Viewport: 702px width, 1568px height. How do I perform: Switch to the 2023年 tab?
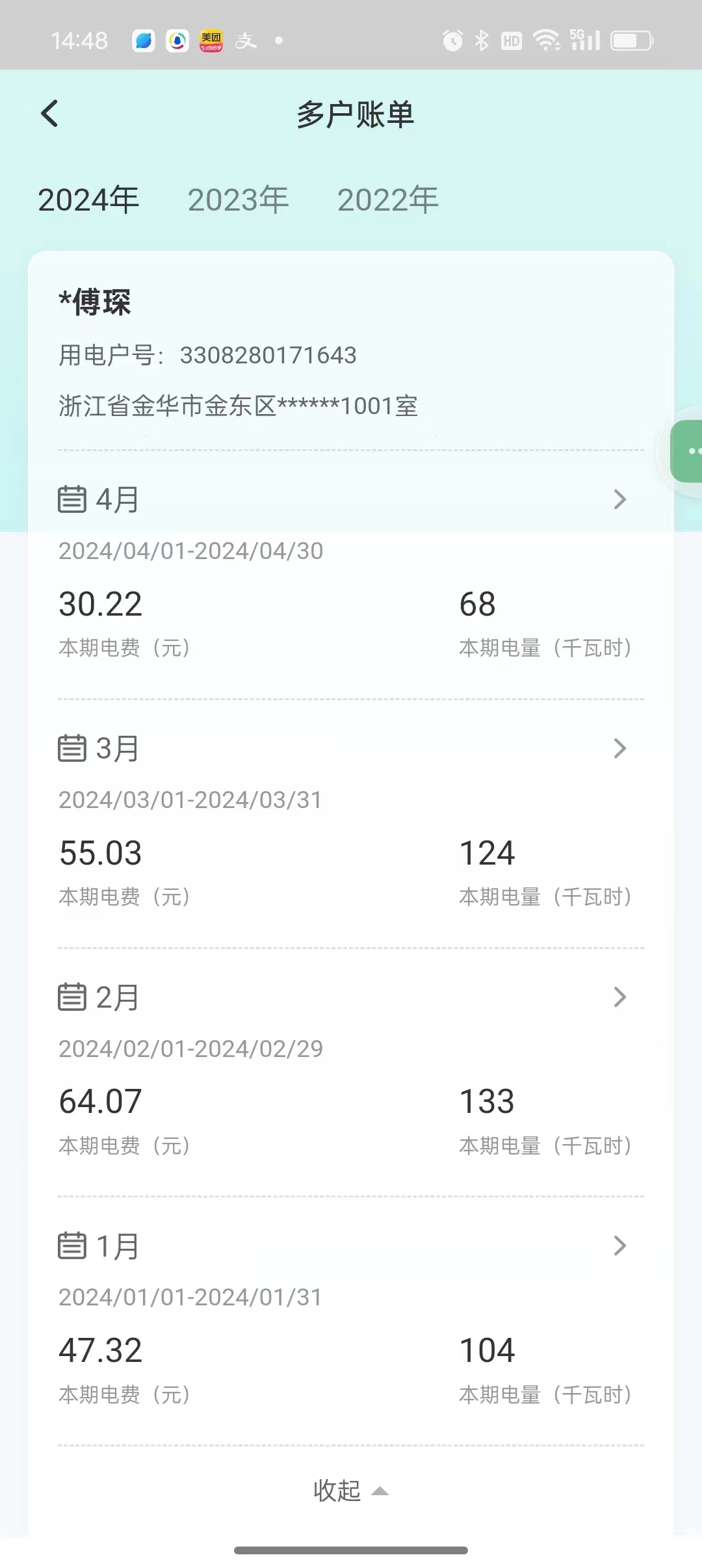238,200
